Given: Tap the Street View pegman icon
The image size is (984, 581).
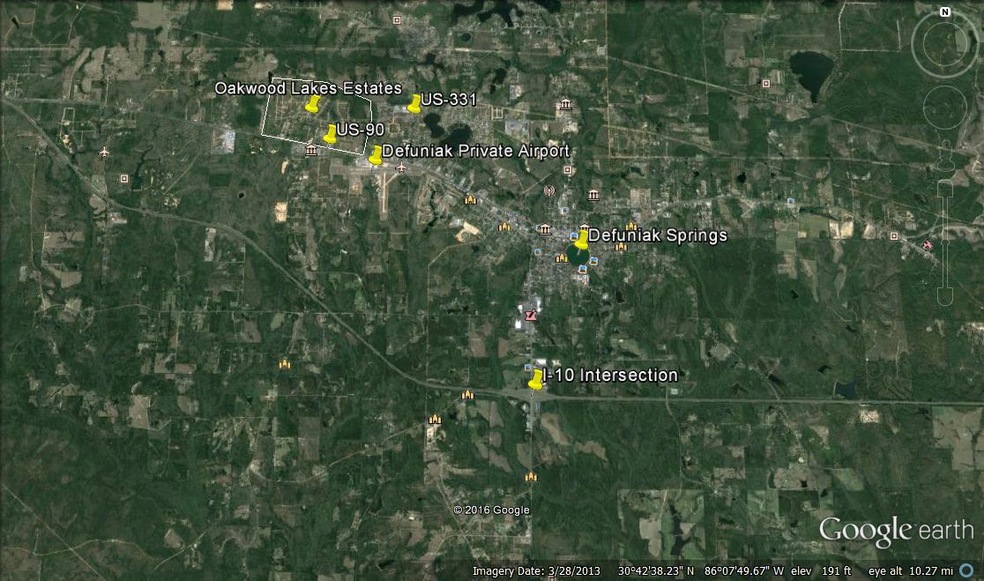Looking at the screenshot, I should pos(945,155).
